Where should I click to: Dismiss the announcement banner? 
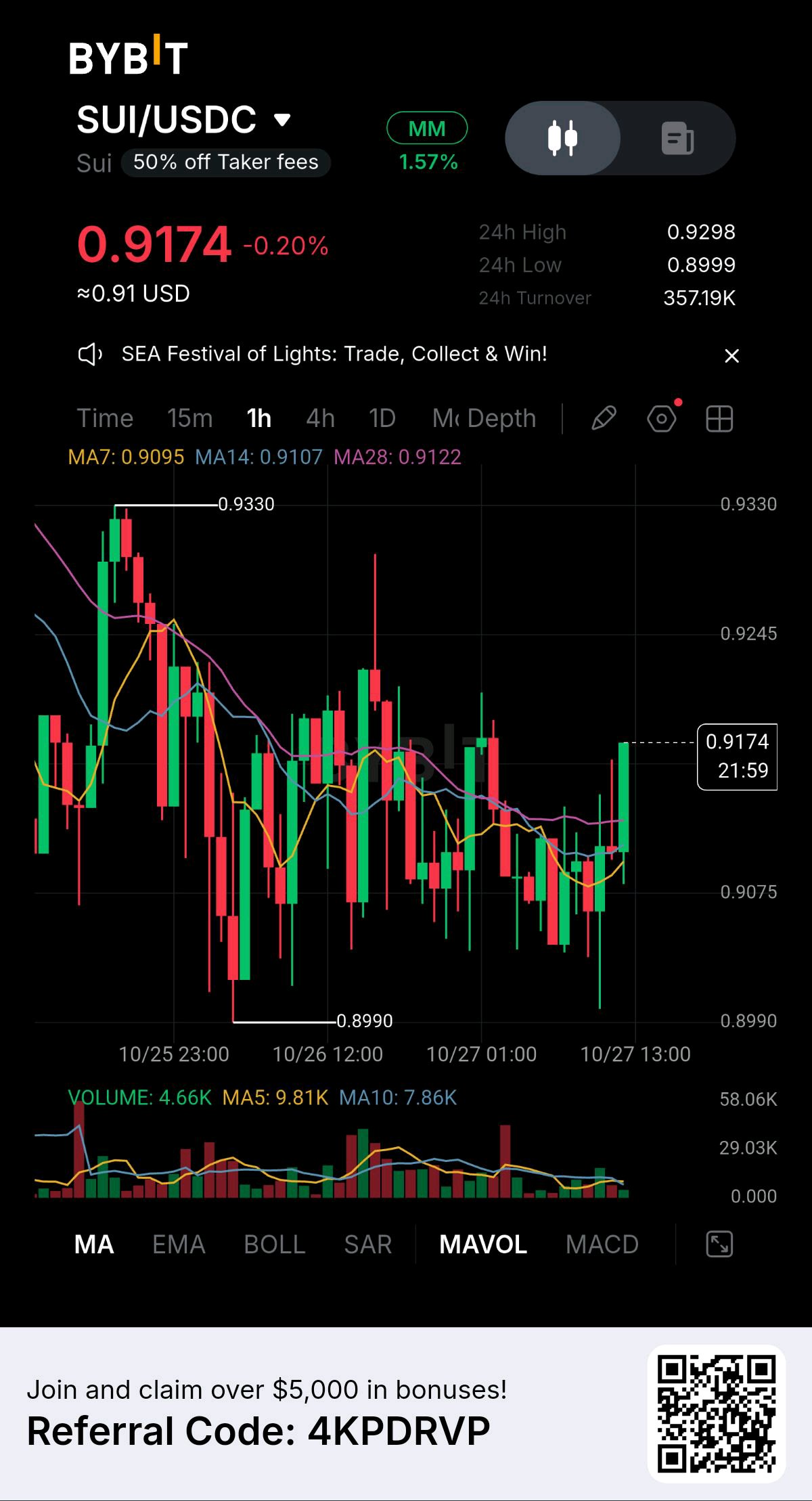click(x=731, y=355)
